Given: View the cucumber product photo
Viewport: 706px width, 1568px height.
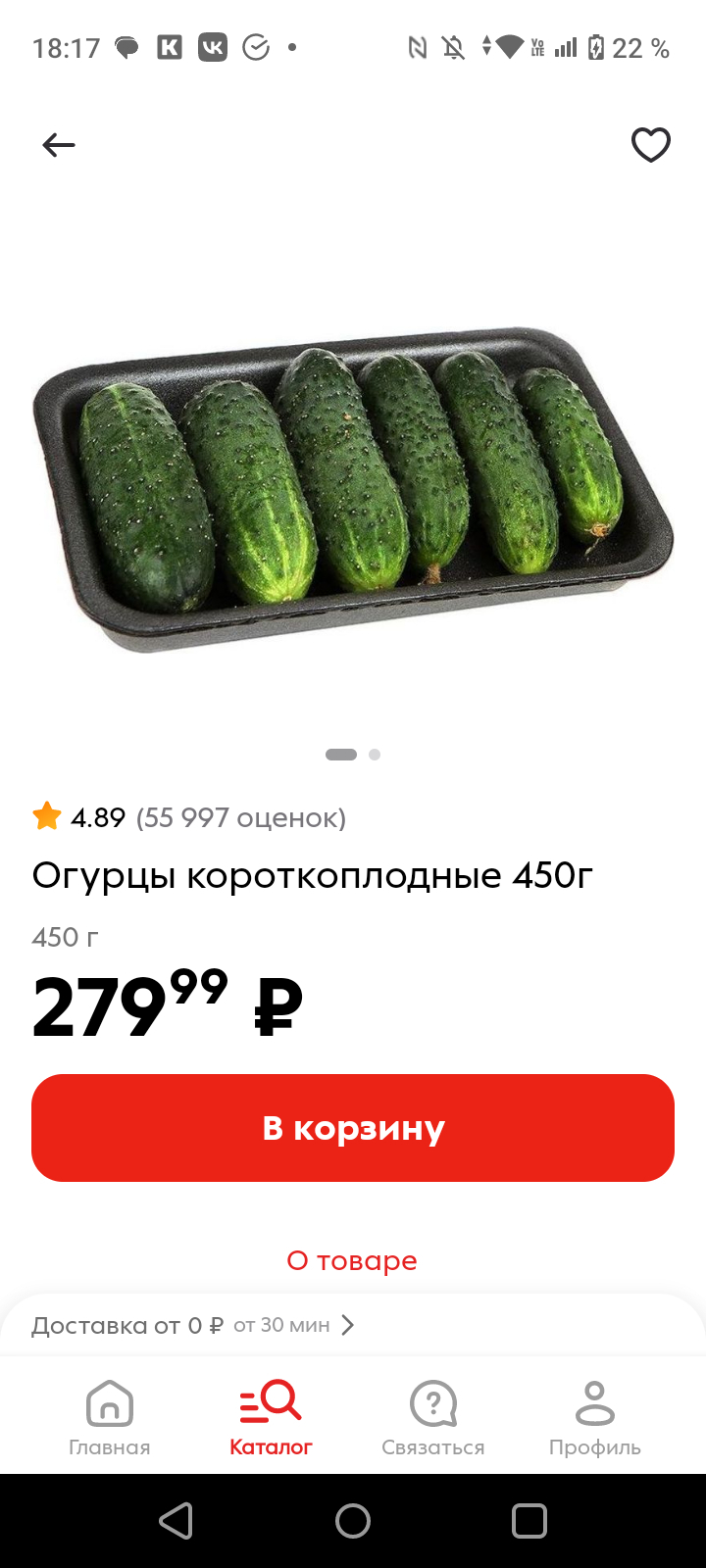Looking at the screenshot, I should (x=353, y=485).
